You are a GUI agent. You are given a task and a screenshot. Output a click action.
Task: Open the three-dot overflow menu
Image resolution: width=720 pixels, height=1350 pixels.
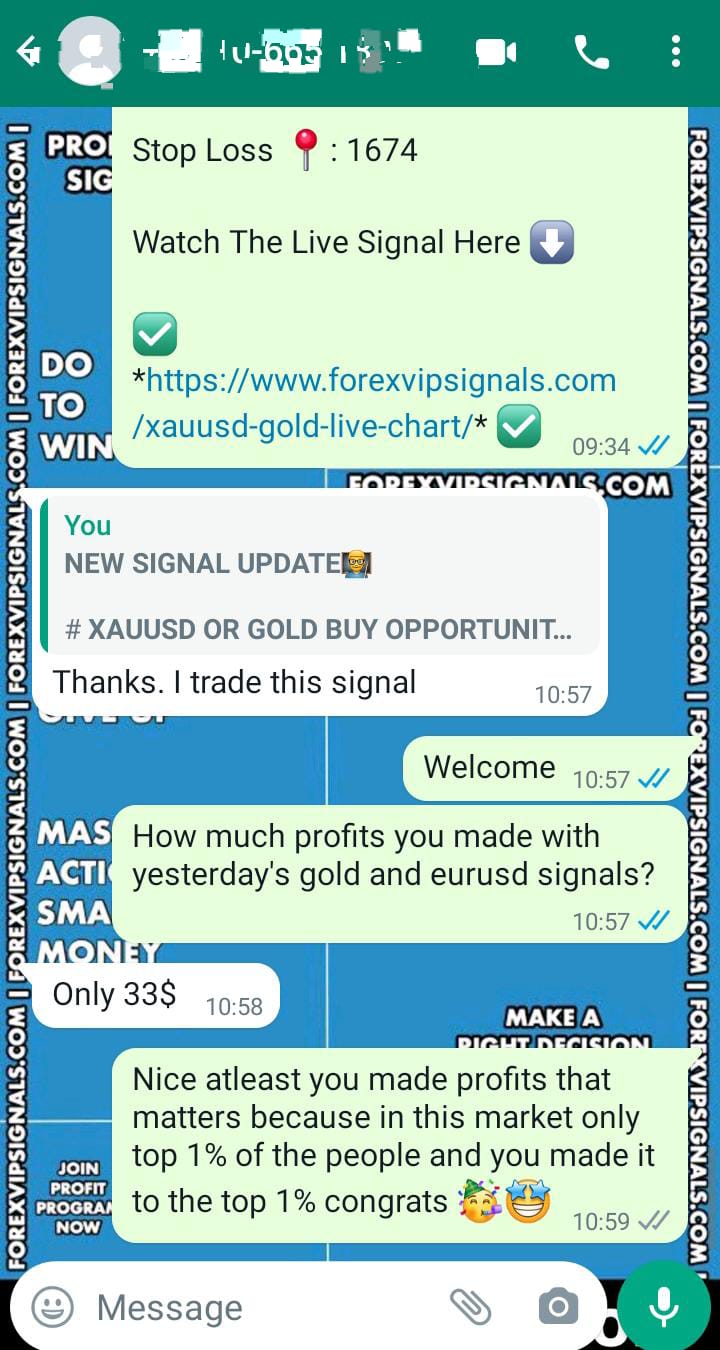pyautogui.click(x=676, y=51)
